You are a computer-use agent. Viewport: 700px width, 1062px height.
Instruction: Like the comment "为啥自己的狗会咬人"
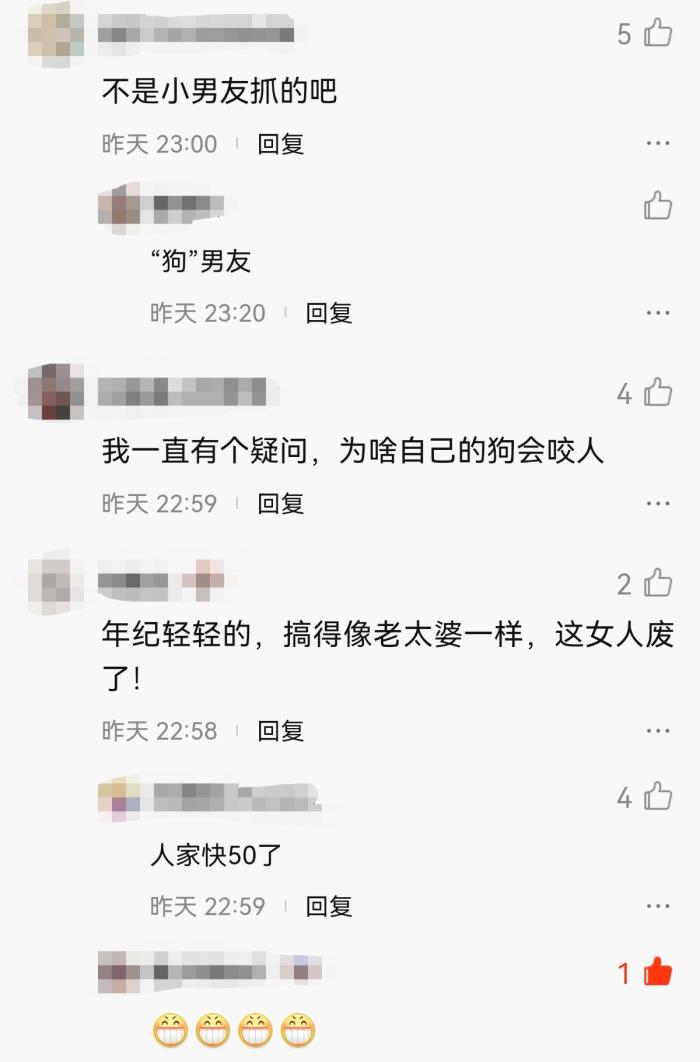tap(657, 393)
